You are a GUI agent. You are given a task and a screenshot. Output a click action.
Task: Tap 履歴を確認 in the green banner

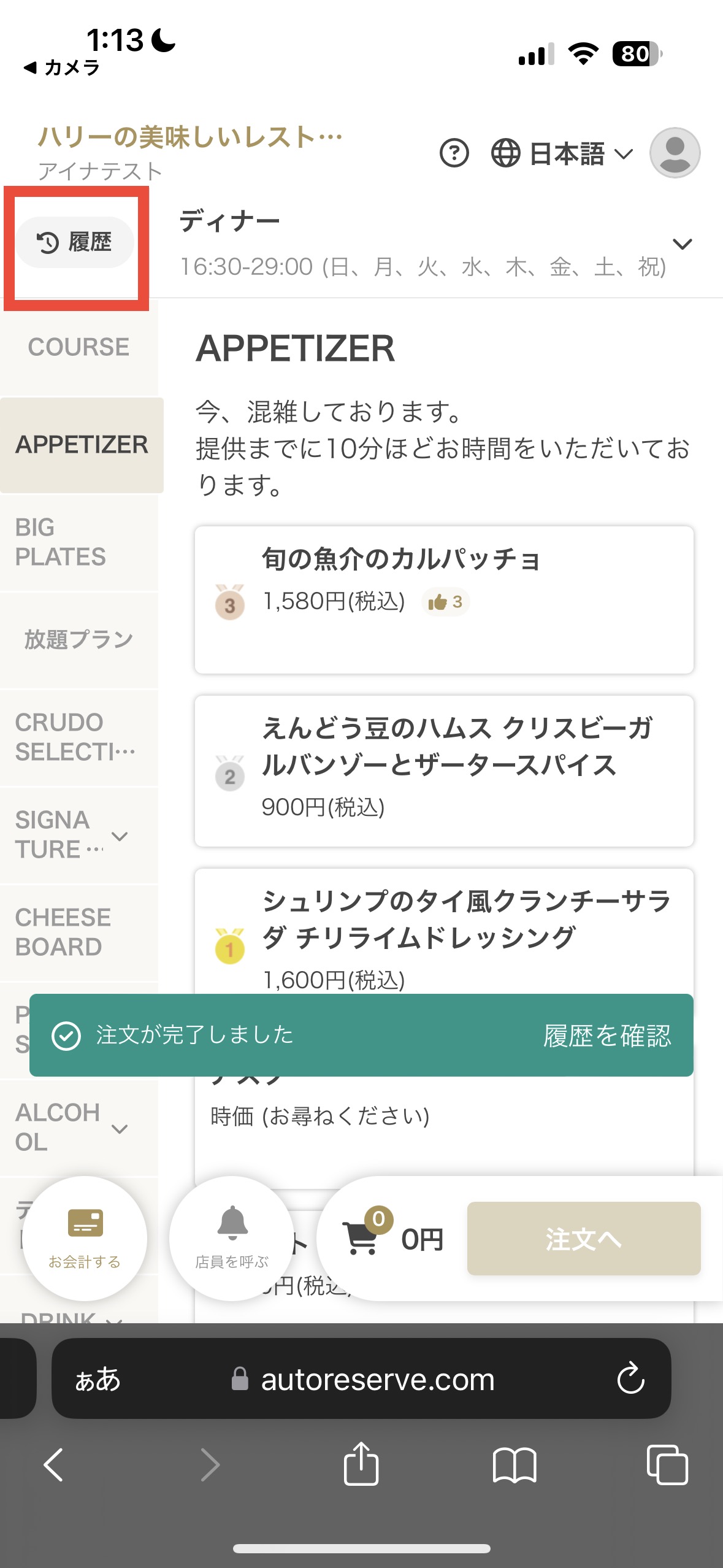click(607, 1036)
